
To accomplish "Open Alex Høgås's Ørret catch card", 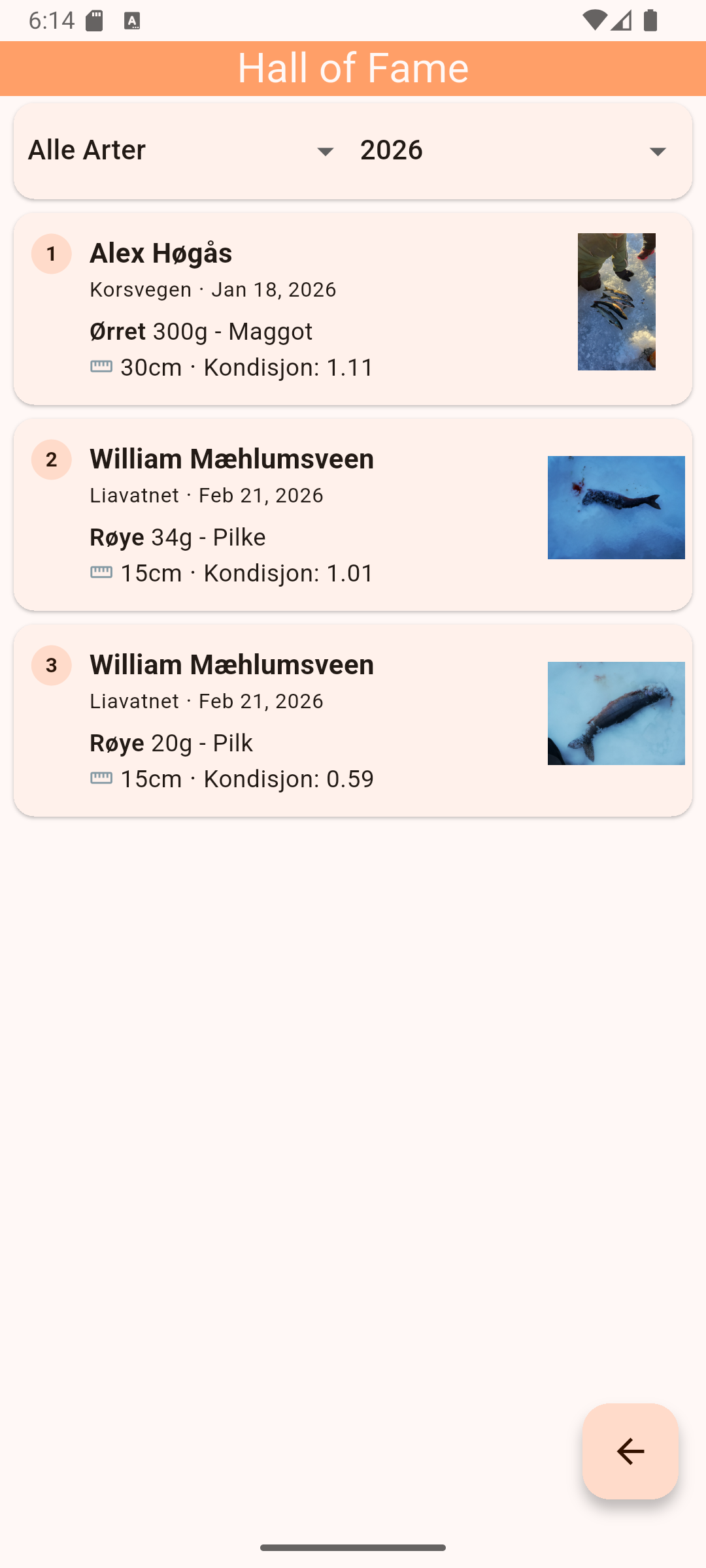I will 314,309.
